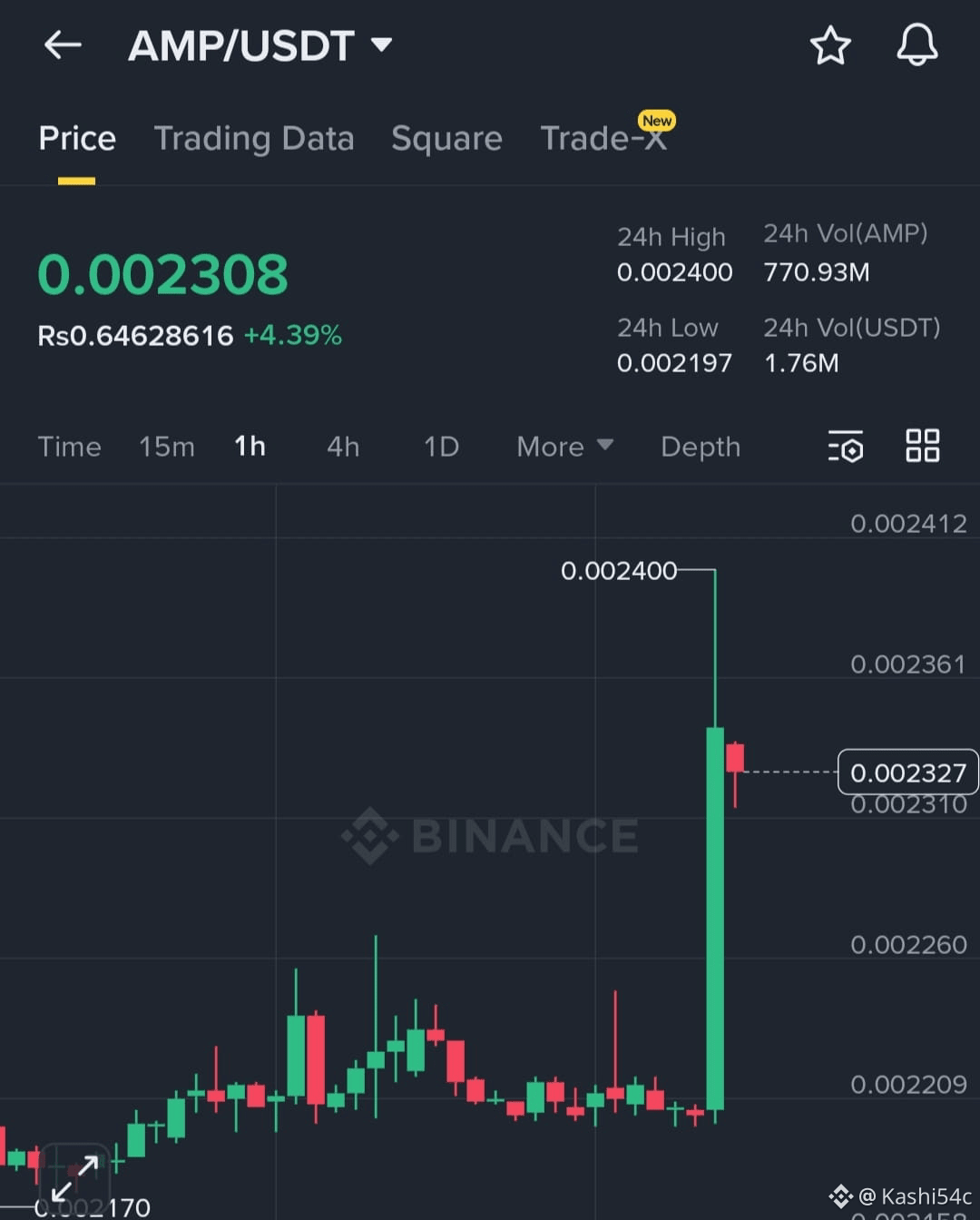Click the grid layout icon

(922, 446)
